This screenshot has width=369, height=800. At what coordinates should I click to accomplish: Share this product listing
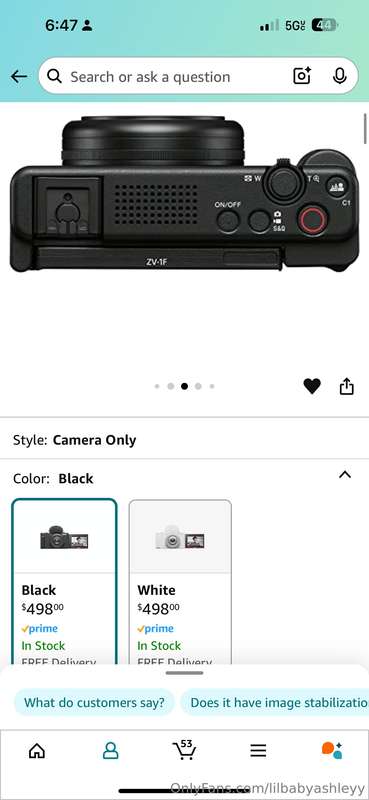(347, 386)
